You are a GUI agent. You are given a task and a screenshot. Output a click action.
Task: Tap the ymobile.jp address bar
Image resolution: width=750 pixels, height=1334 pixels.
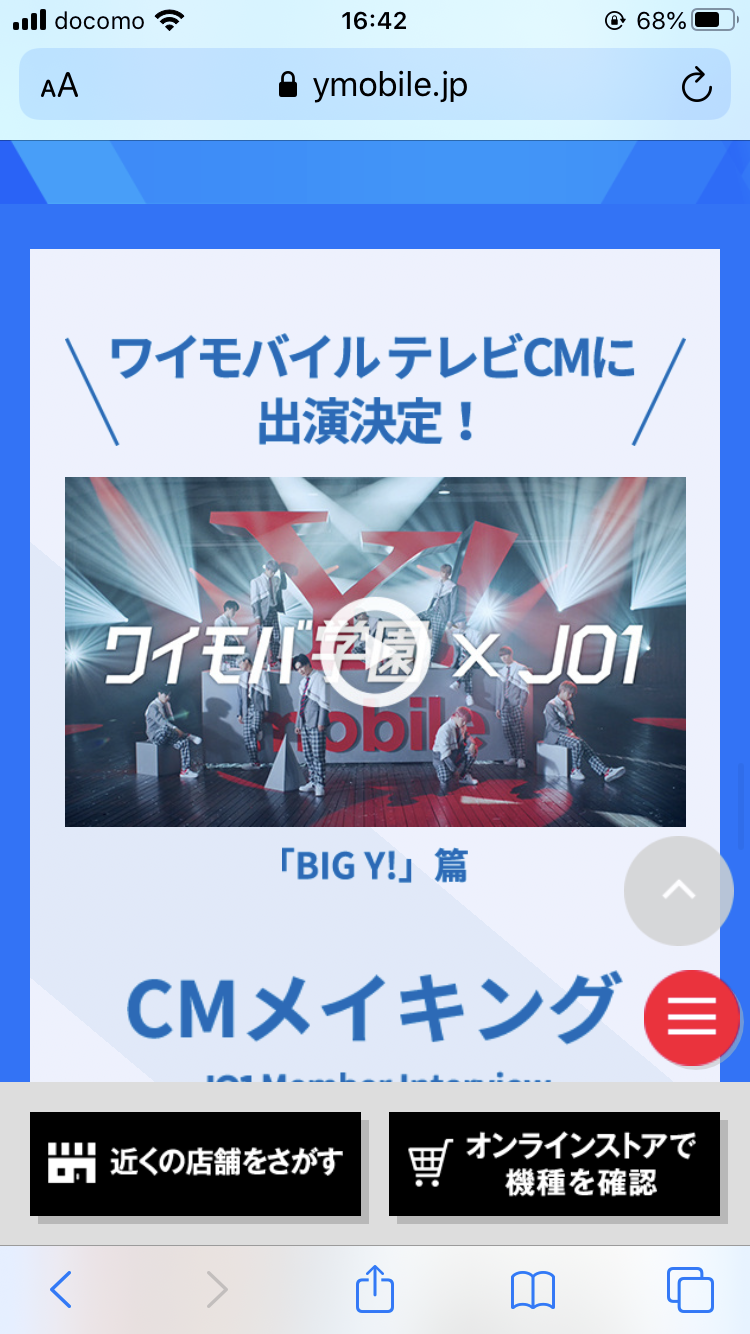click(x=375, y=86)
